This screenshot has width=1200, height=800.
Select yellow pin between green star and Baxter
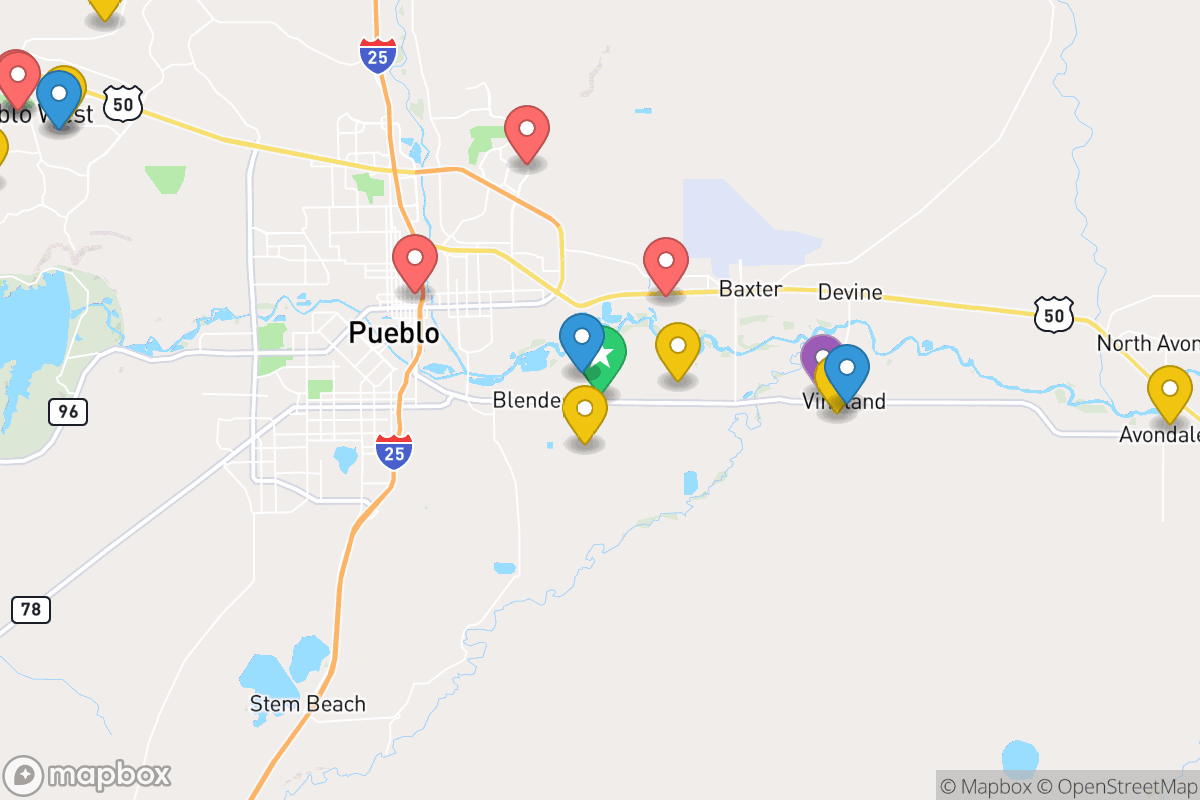(x=678, y=347)
